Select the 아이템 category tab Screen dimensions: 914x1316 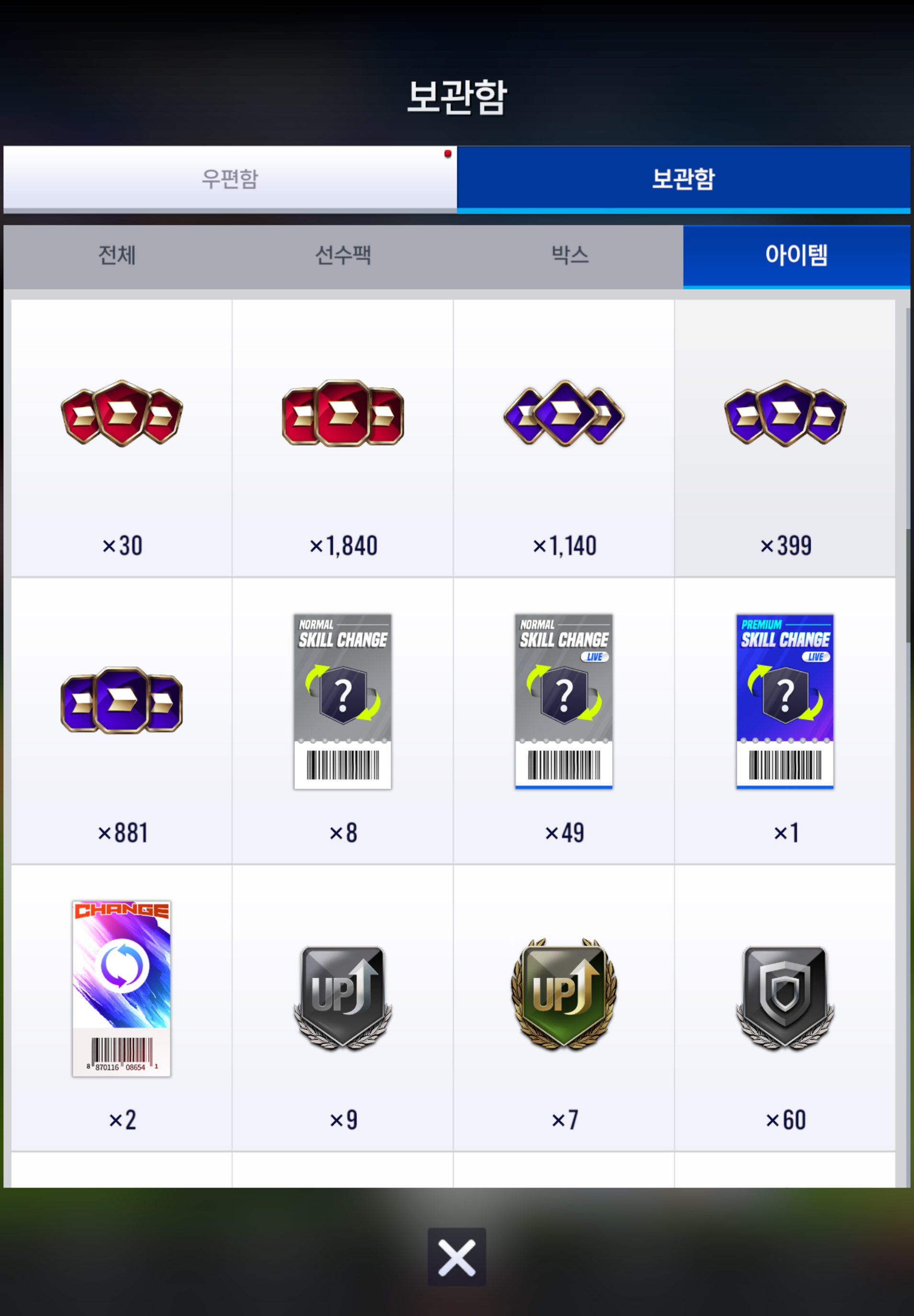click(x=797, y=255)
